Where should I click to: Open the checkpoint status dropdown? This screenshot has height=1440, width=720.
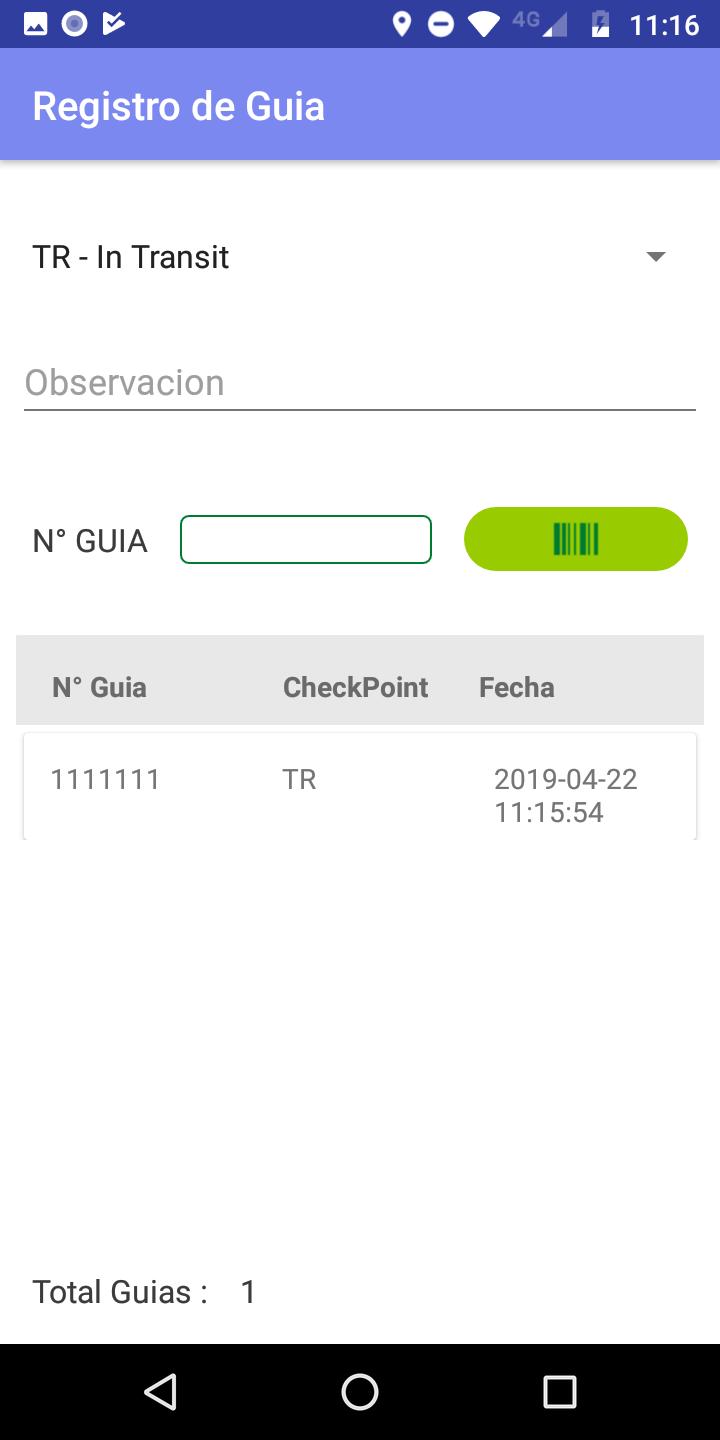360,256
